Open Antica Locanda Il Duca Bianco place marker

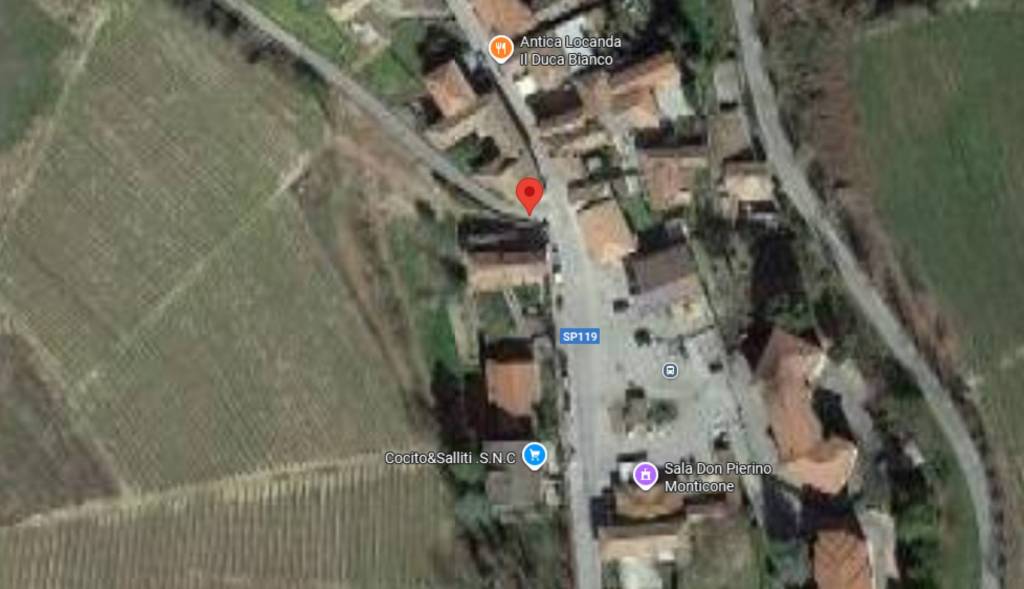(500, 49)
